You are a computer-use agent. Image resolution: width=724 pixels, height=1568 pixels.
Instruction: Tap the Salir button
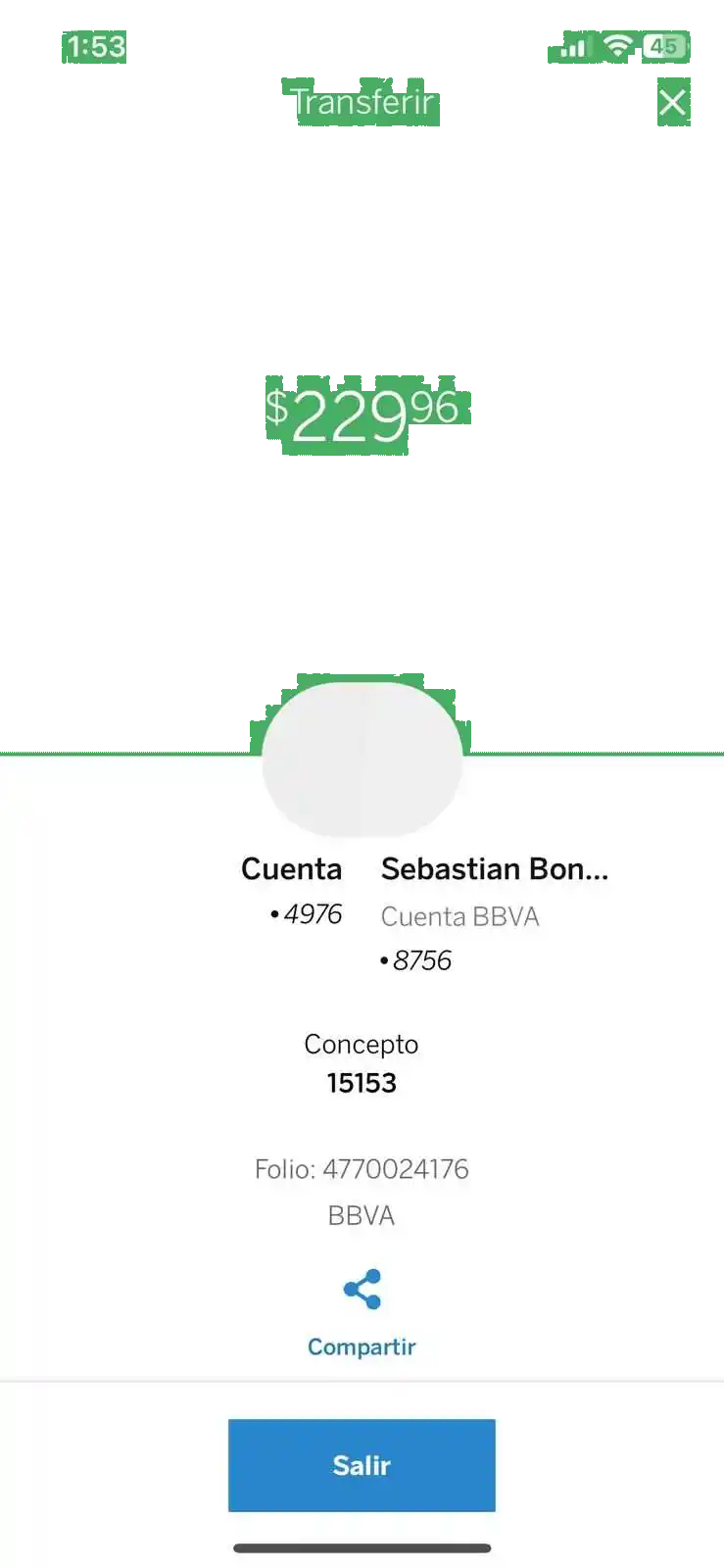(362, 1464)
